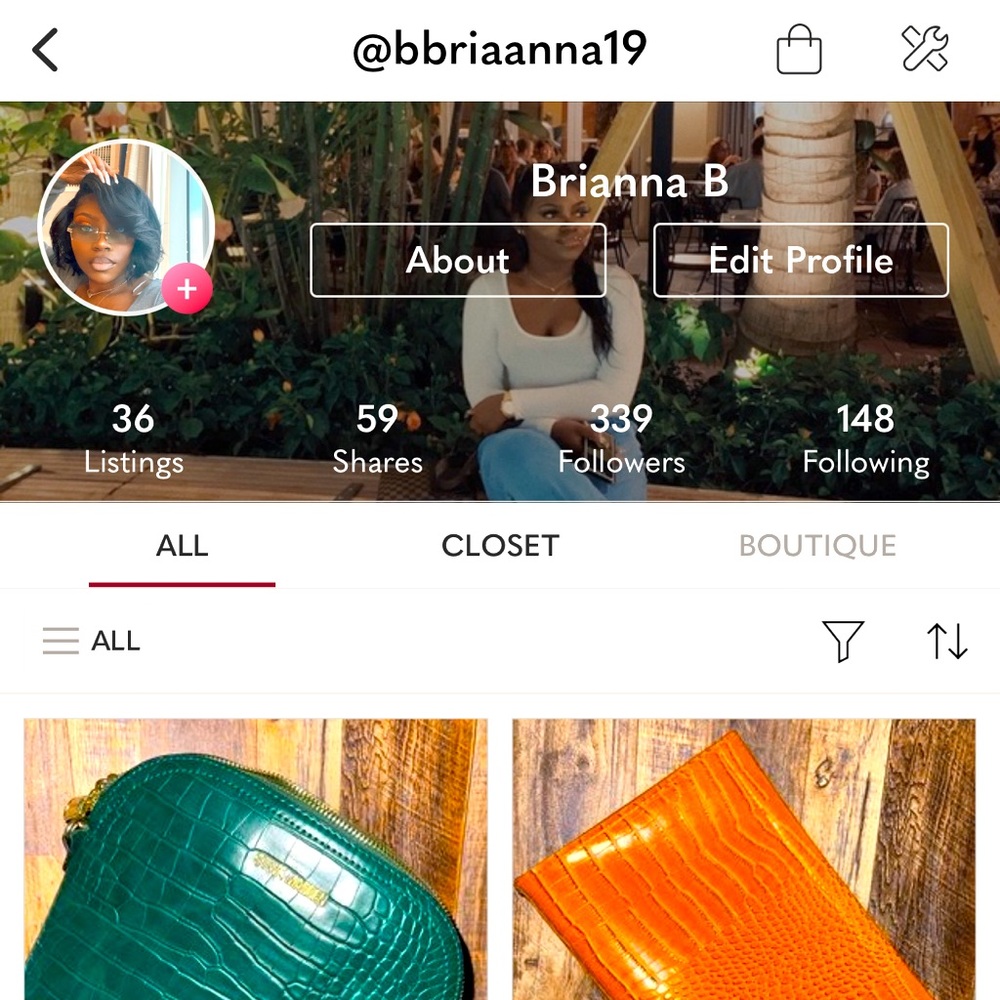View the 59 Shares
Image resolution: width=1000 pixels, height=1000 pixels.
(377, 438)
